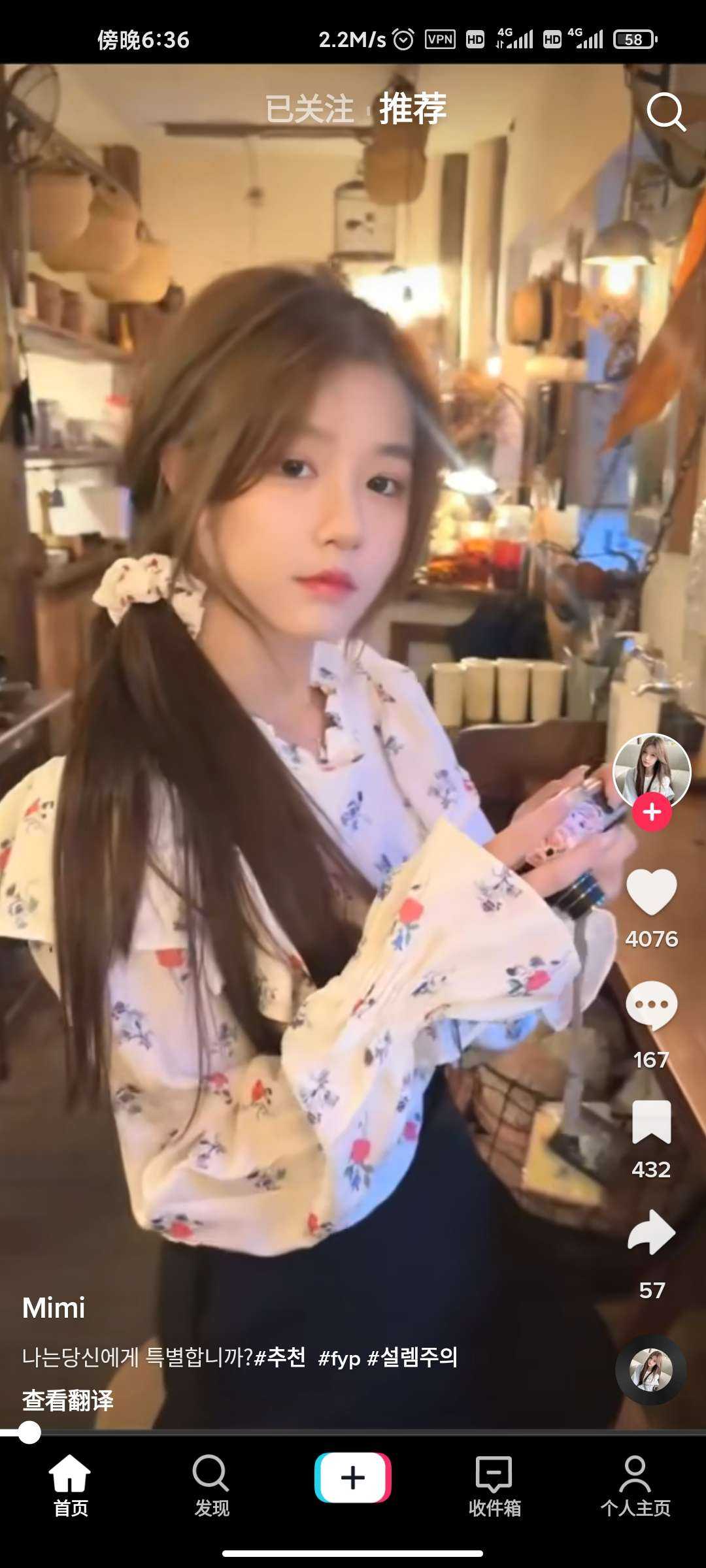Open the comments section
Image resolution: width=706 pixels, height=1568 pixels.
[651, 1006]
